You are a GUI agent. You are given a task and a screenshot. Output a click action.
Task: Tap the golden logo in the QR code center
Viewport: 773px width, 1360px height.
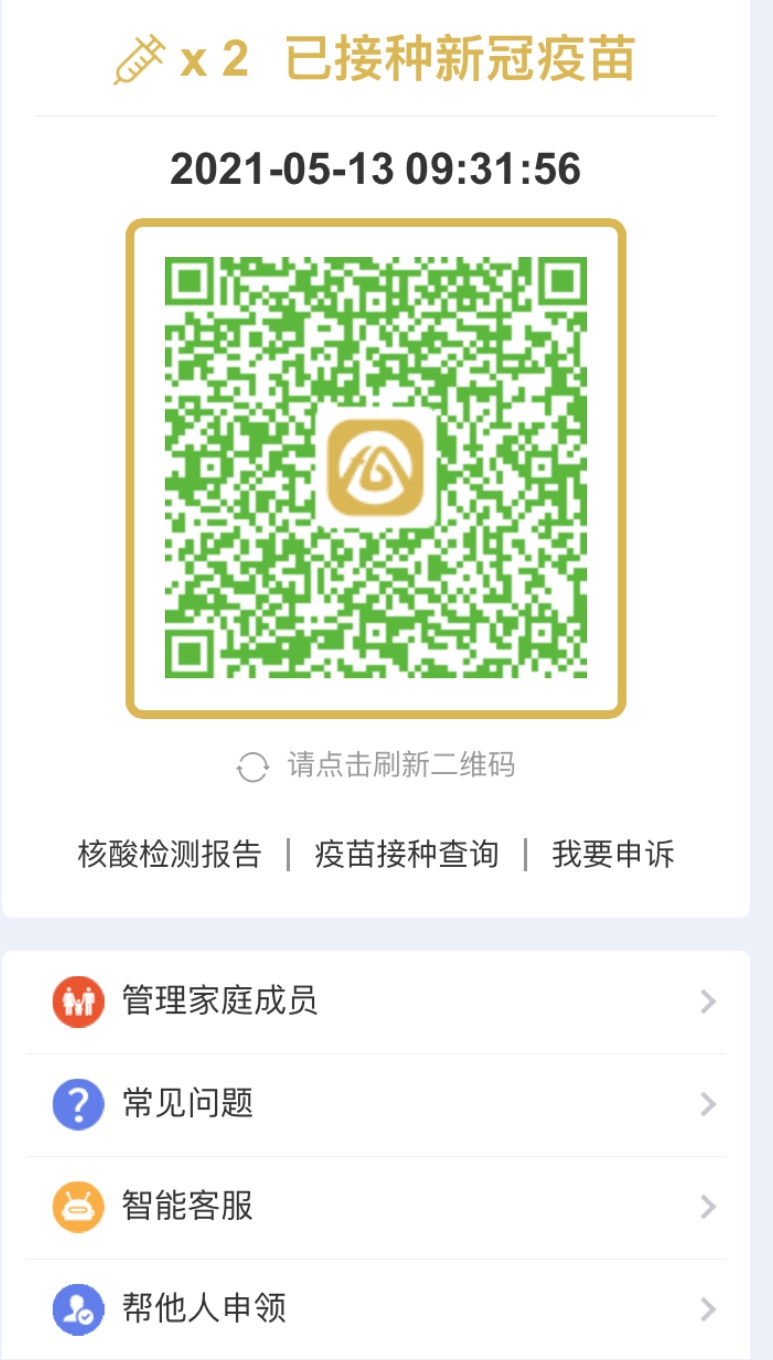coord(376,466)
